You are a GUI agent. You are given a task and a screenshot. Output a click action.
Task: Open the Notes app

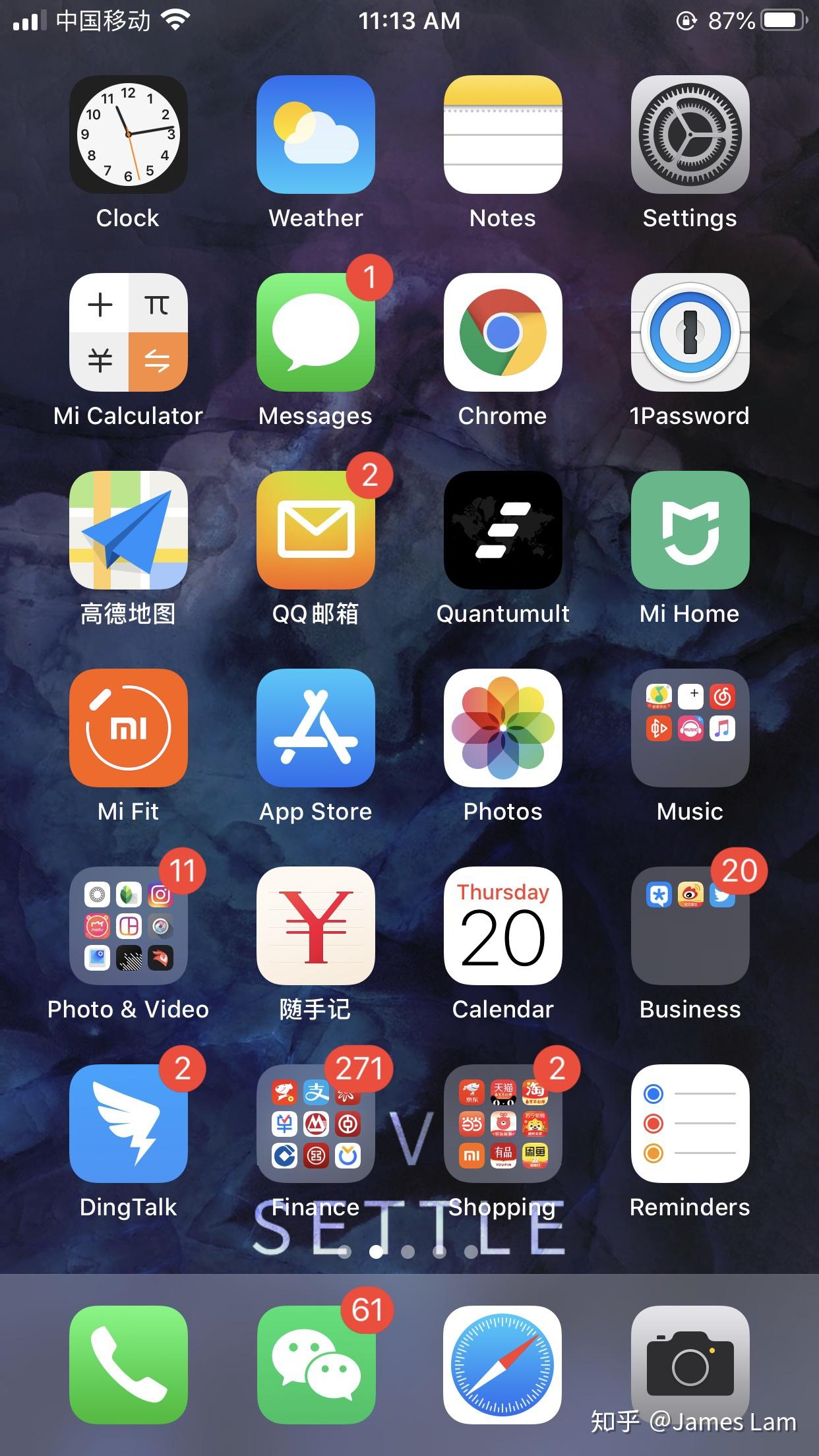pyautogui.click(x=503, y=135)
